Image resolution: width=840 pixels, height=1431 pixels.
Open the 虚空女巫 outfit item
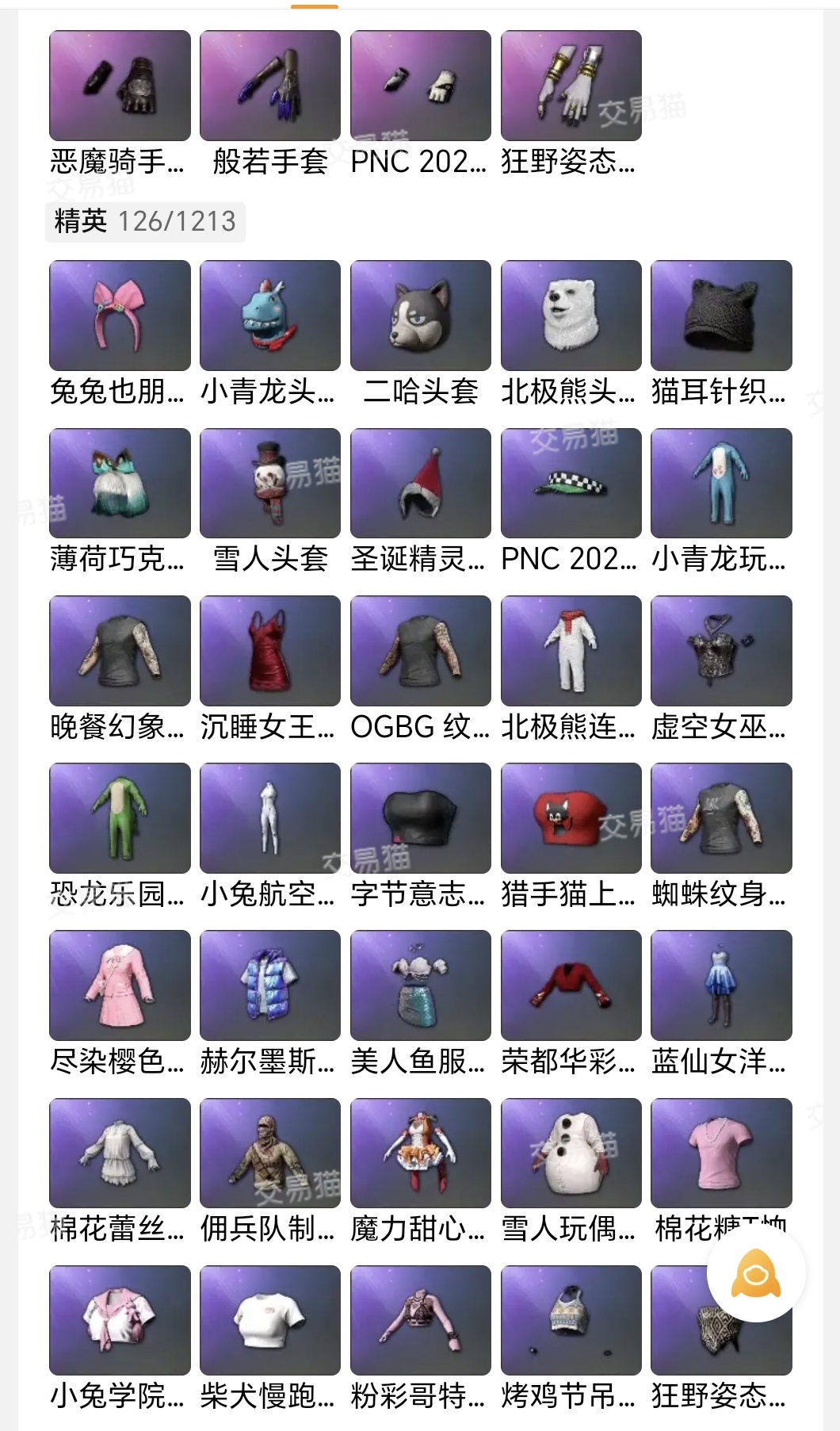(x=721, y=650)
